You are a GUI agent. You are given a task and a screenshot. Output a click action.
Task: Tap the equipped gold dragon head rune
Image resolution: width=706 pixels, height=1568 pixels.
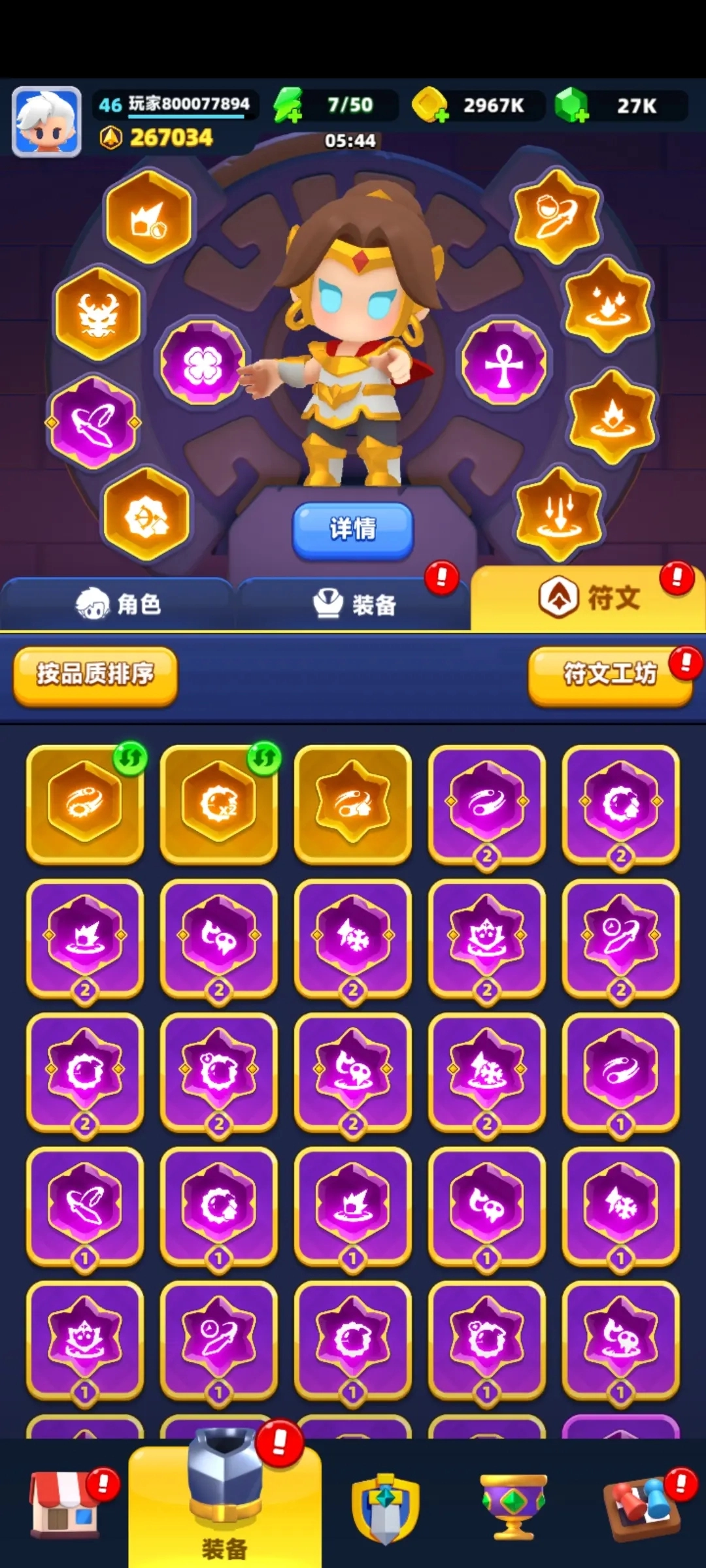tap(98, 314)
